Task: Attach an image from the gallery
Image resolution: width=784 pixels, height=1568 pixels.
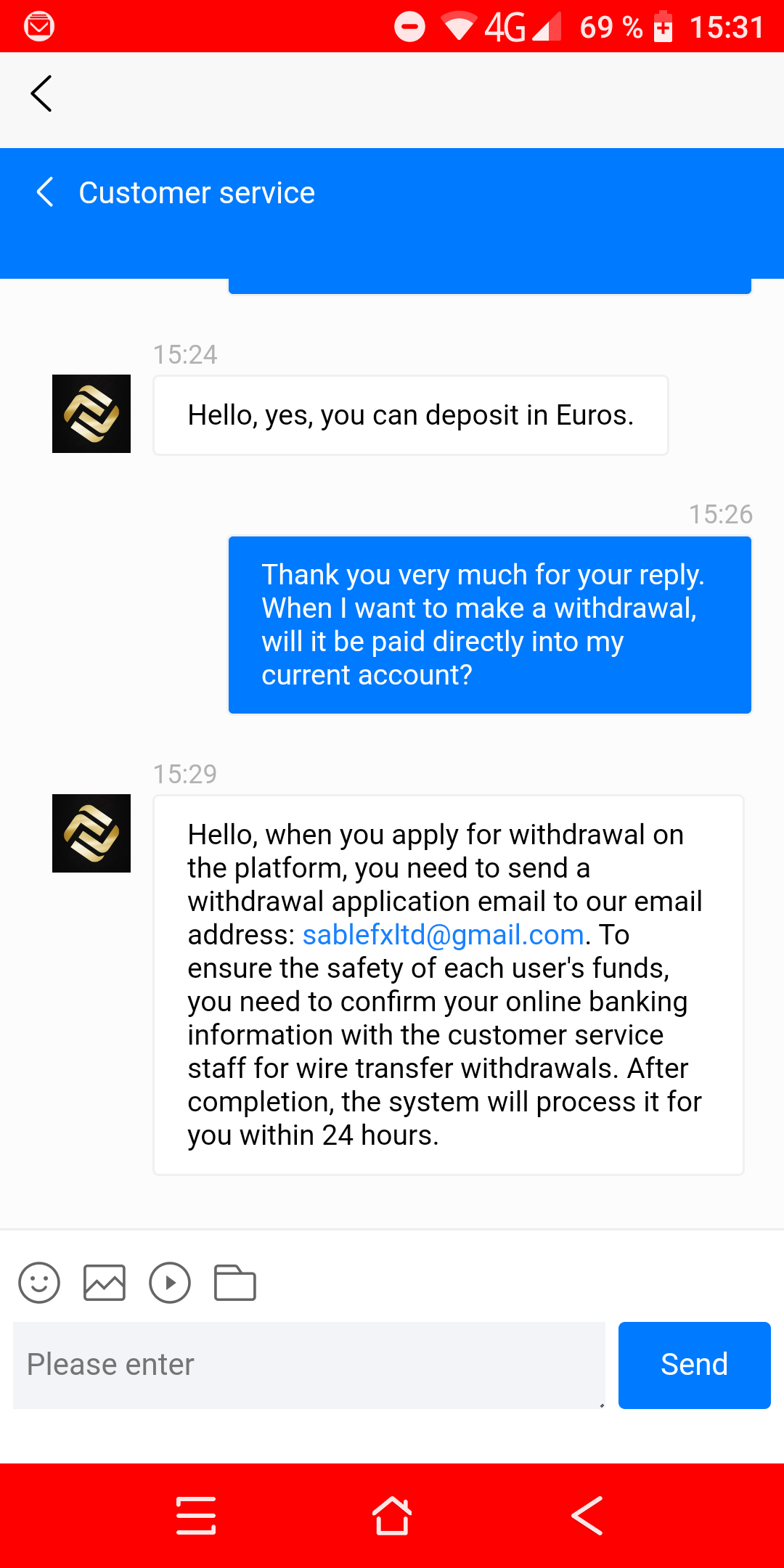Action: coord(105,1283)
